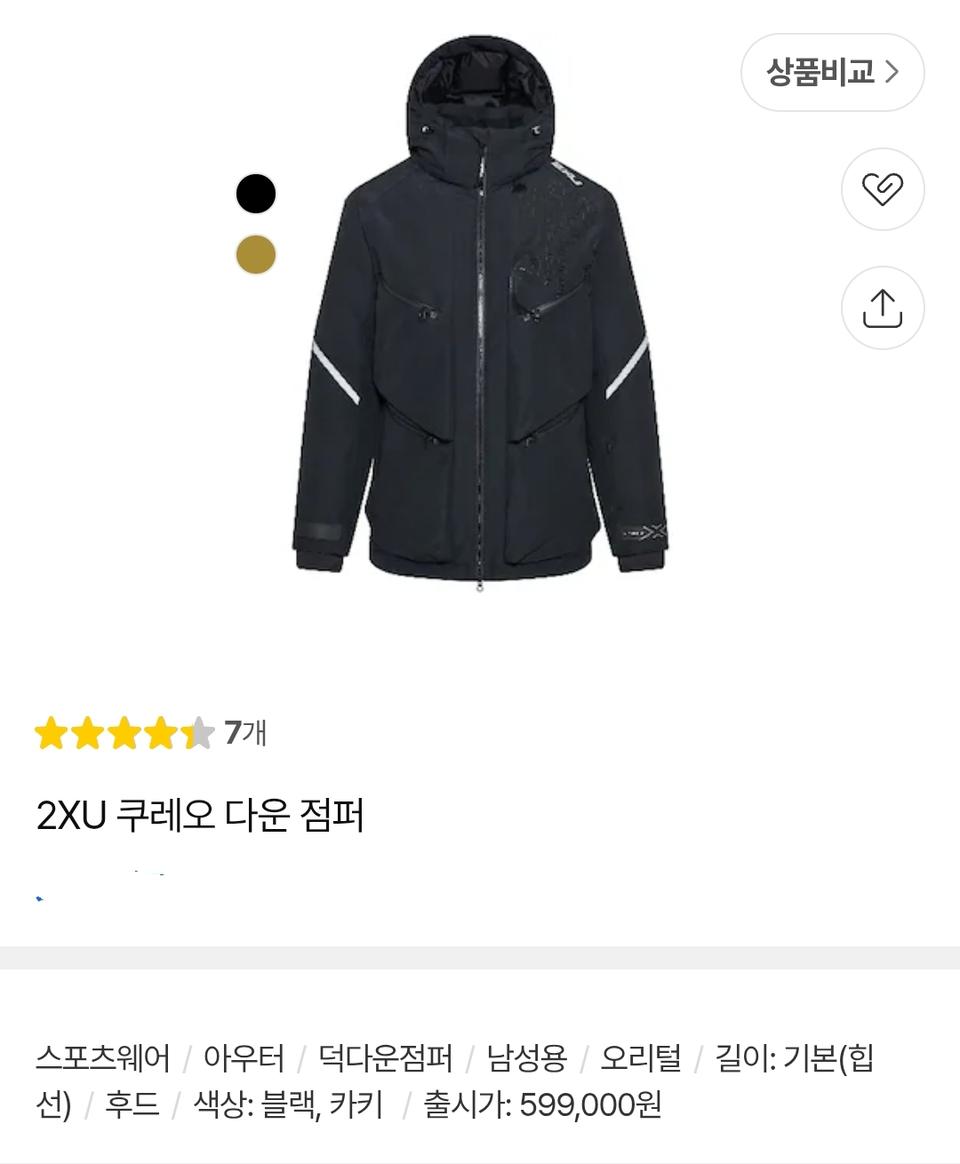Add the down jacket to your wishlist
The image size is (960, 1164).
pyautogui.click(x=881, y=190)
